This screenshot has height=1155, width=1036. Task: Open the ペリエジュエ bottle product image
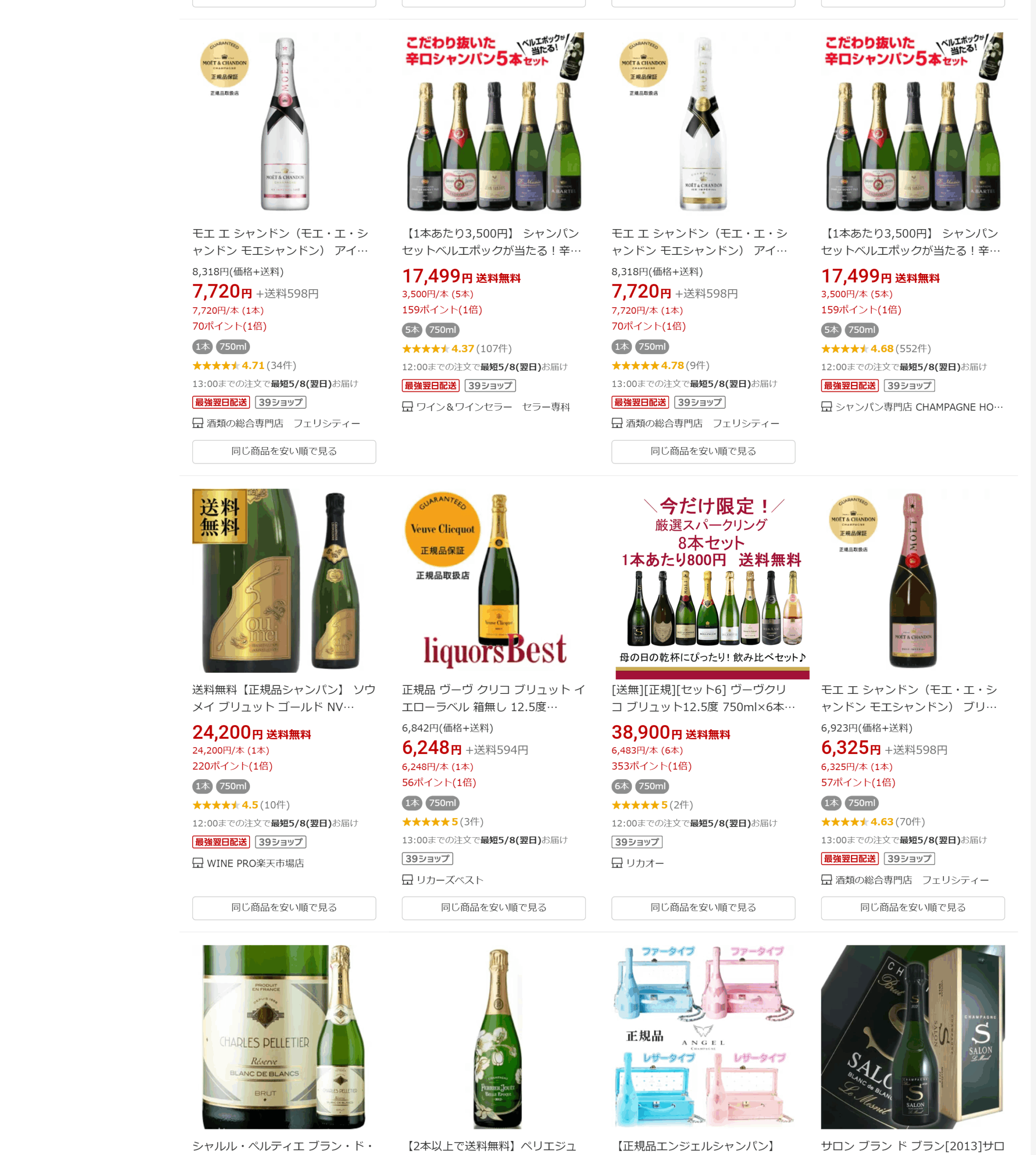[x=494, y=1036]
